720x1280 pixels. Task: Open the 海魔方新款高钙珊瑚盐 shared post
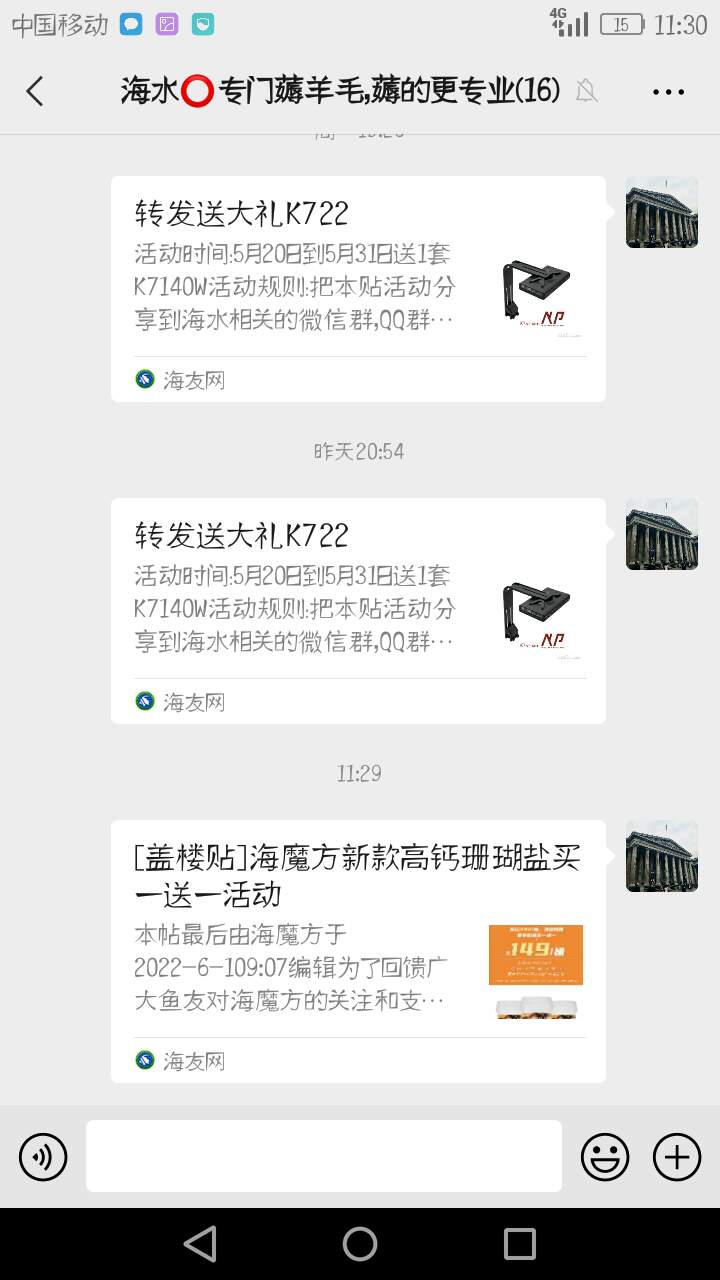pyautogui.click(x=358, y=950)
